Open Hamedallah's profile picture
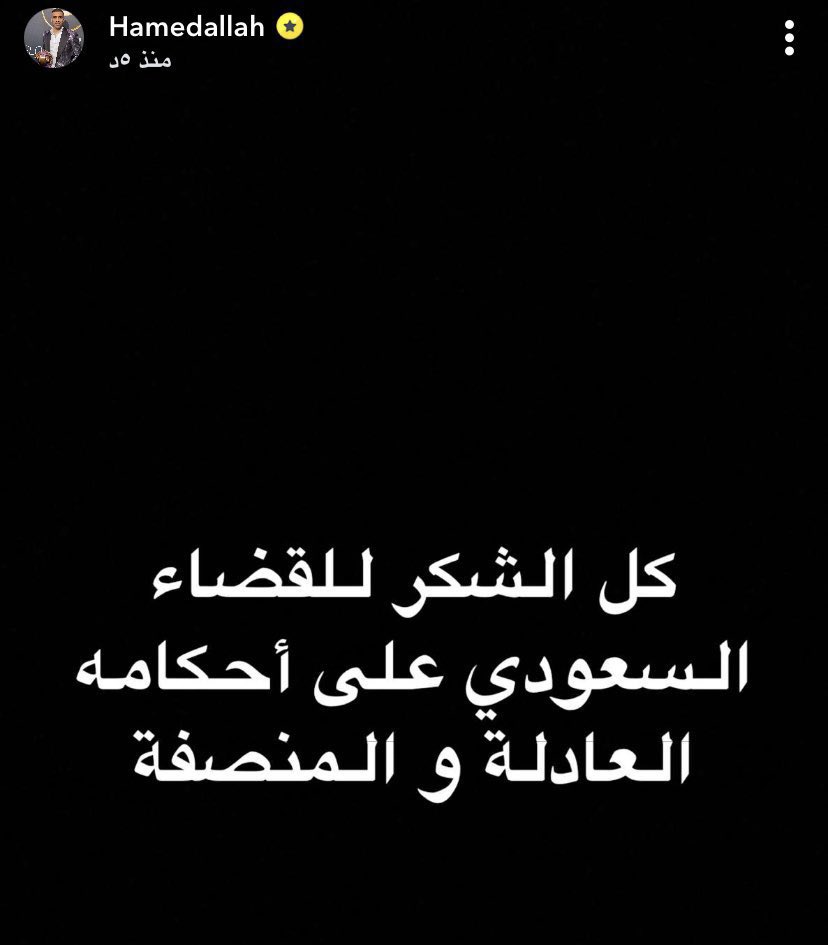 click(x=54, y=38)
